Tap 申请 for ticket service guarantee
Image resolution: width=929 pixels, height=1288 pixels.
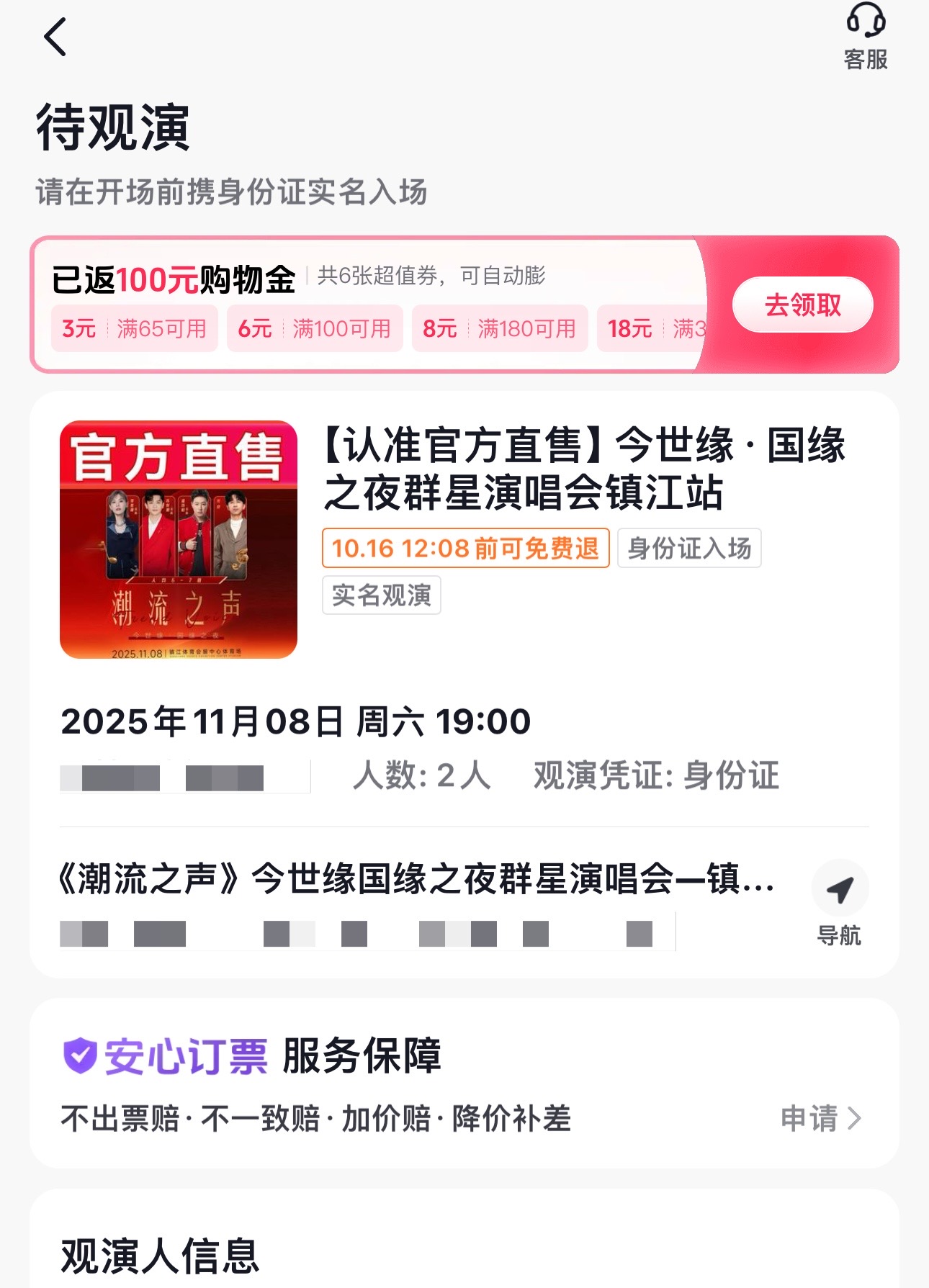820,1118
